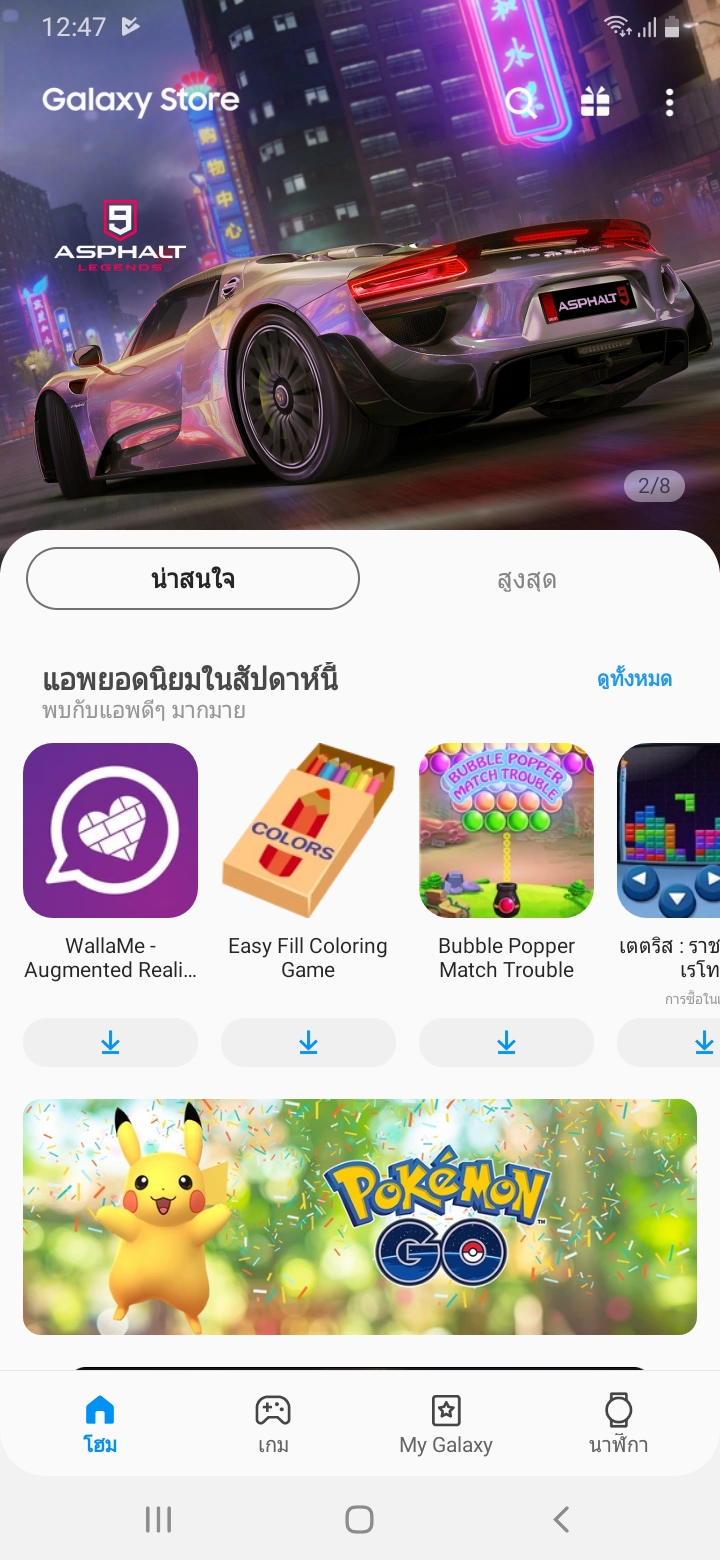Screen dimensions: 720x1560
Task: Open the WallaMe app
Action: point(110,830)
